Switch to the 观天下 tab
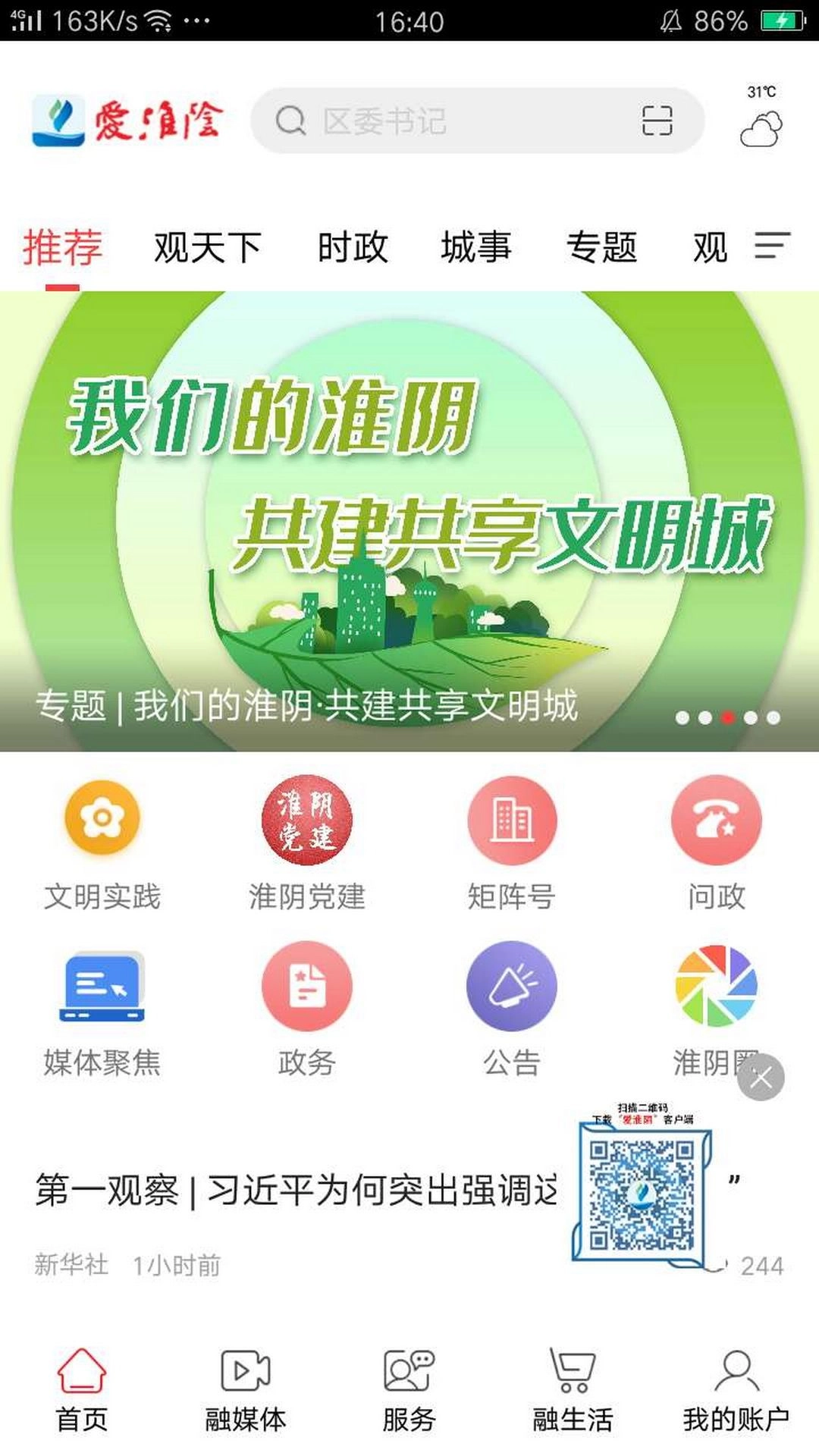The width and height of the screenshot is (819, 1456). pyautogui.click(x=208, y=248)
